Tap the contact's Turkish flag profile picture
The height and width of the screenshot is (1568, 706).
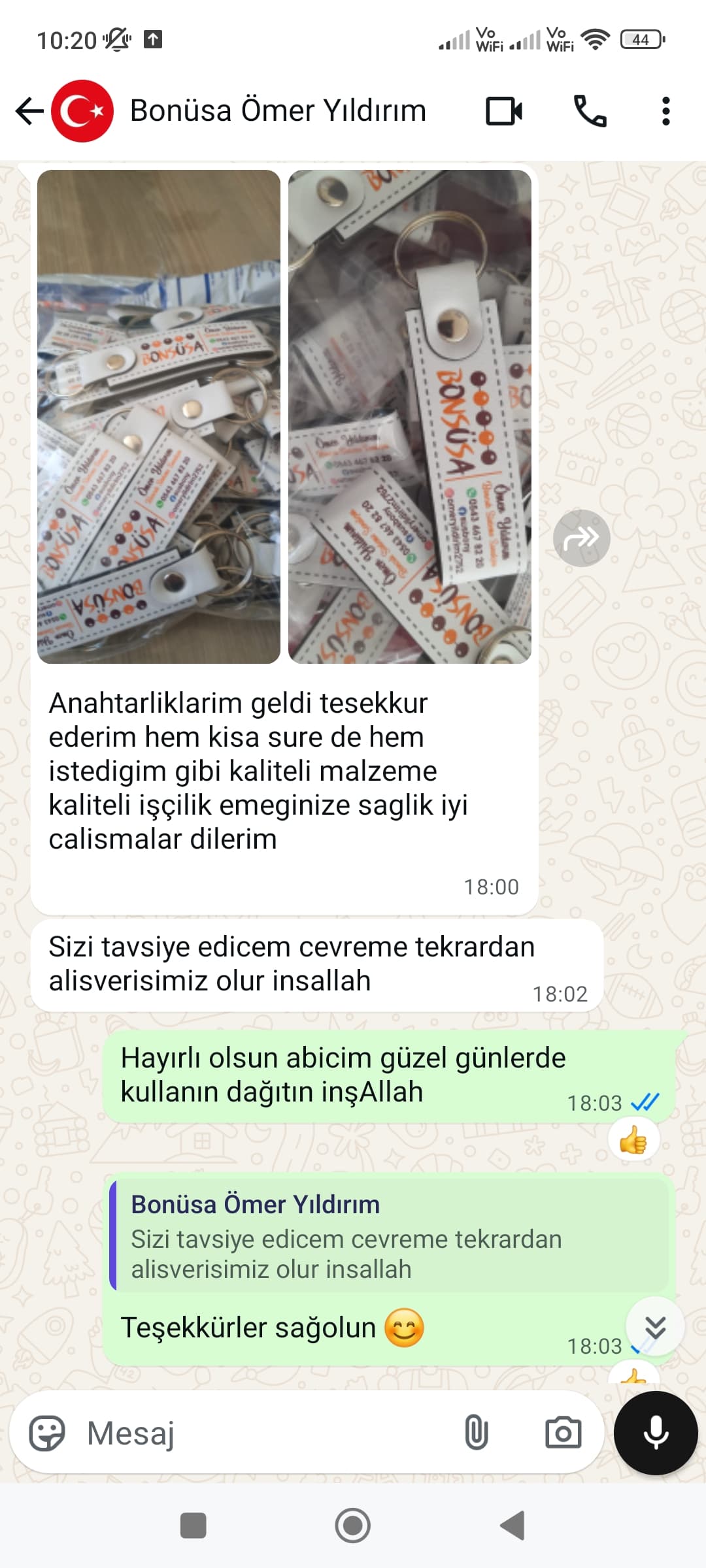click(x=78, y=110)
